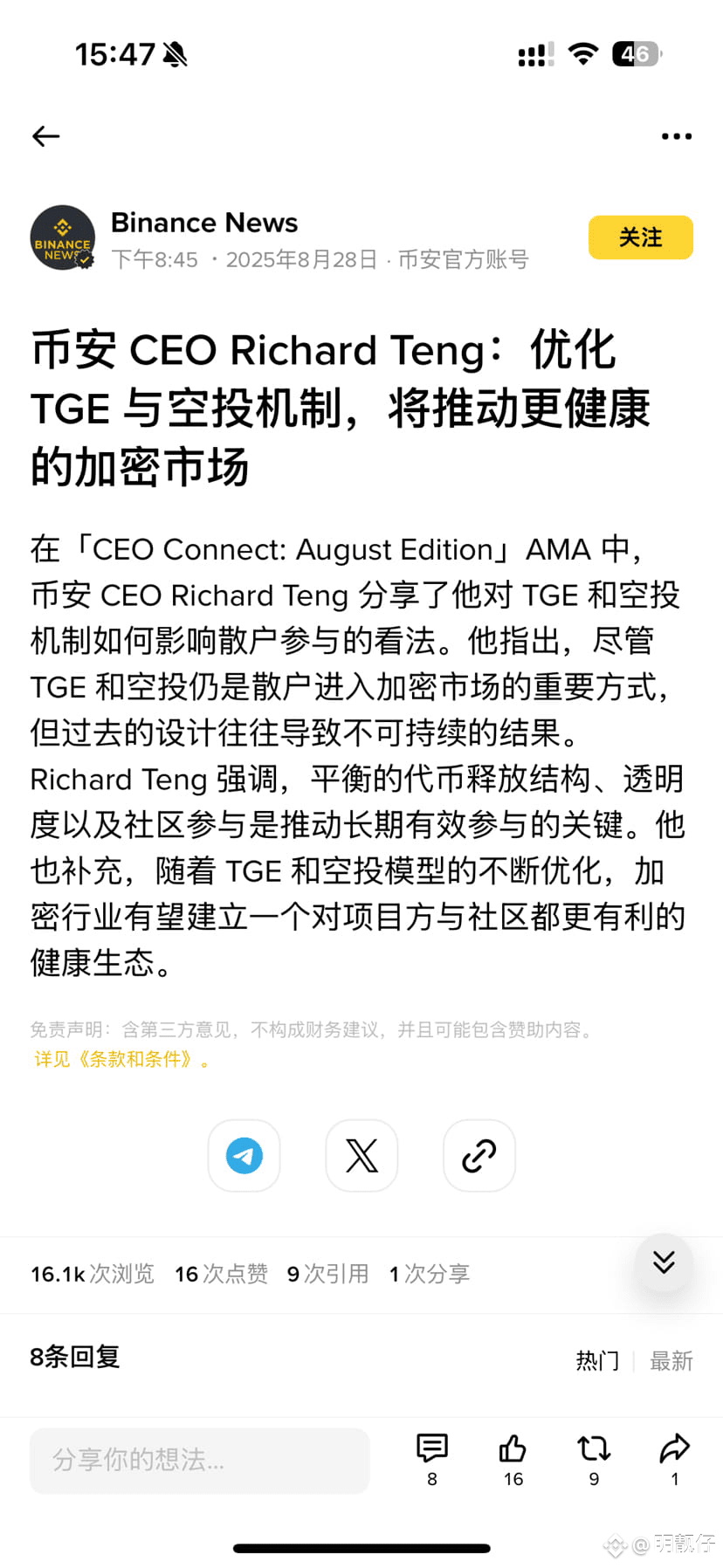This screenshot has height=1568, width=723.
Task: Go back with the arrow icon
Action: click(45, 136)
